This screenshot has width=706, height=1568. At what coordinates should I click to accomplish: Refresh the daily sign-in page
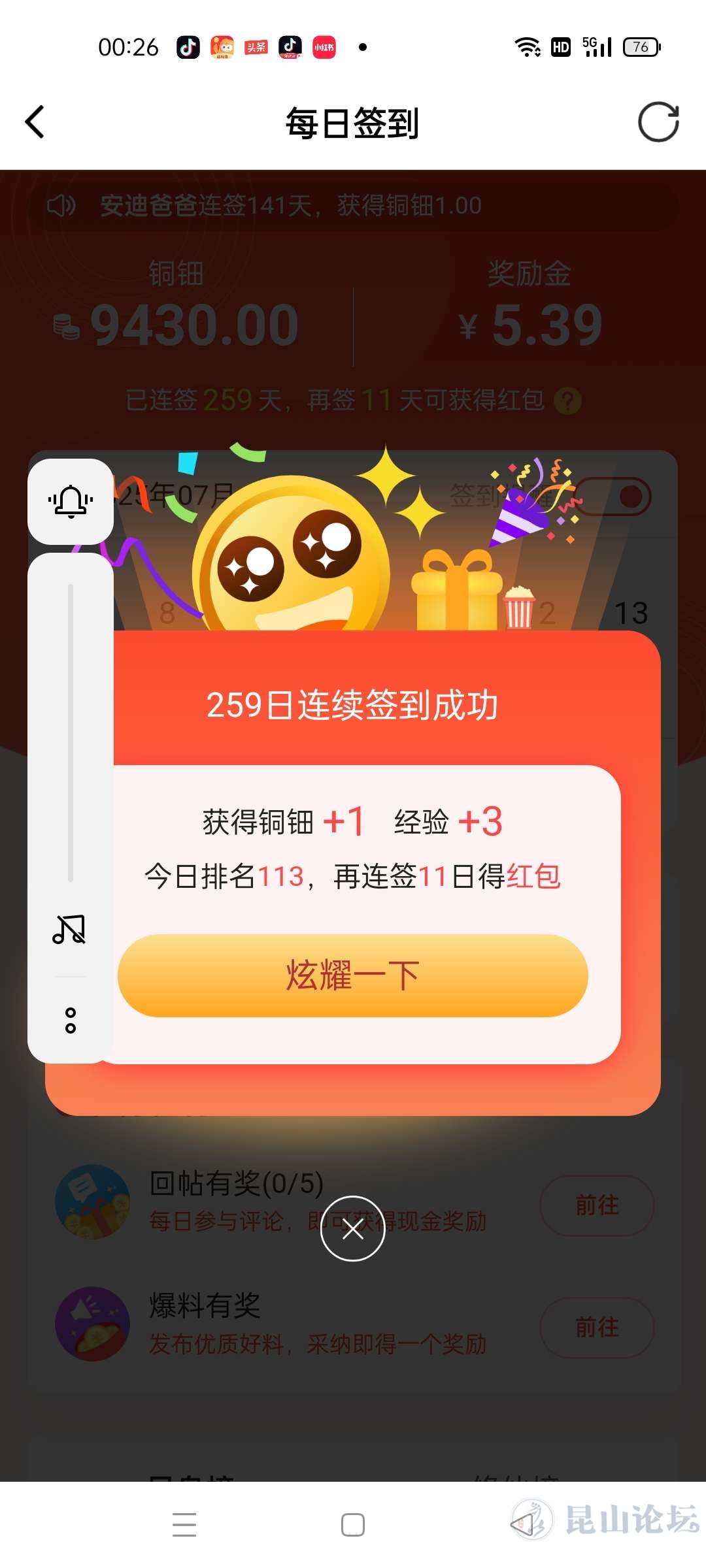tap(658, 122)
